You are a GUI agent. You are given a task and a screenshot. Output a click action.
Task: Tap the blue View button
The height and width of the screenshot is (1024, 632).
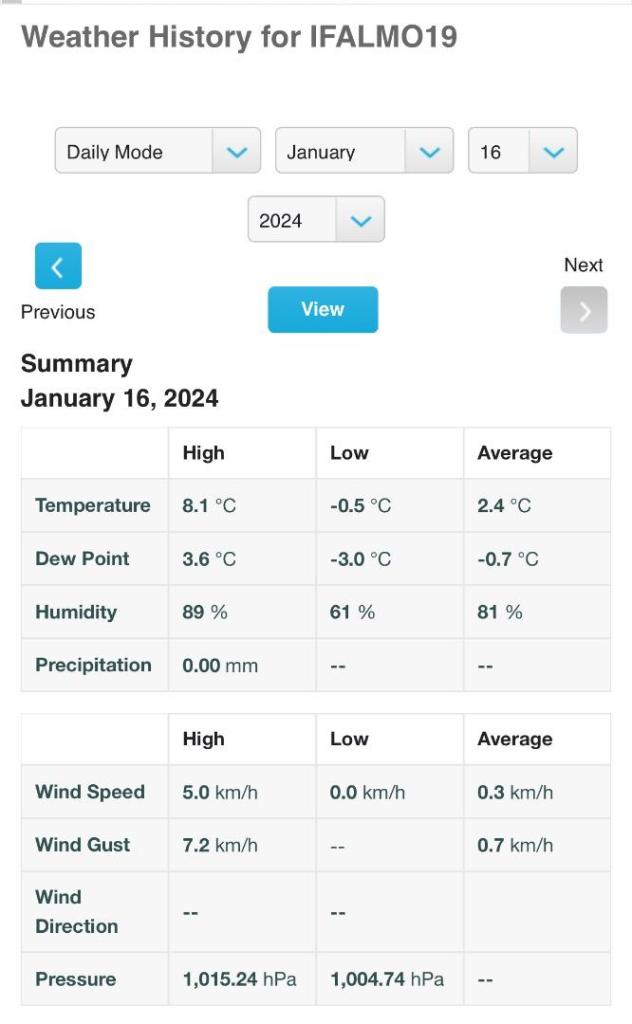click(x=323, y=309)
